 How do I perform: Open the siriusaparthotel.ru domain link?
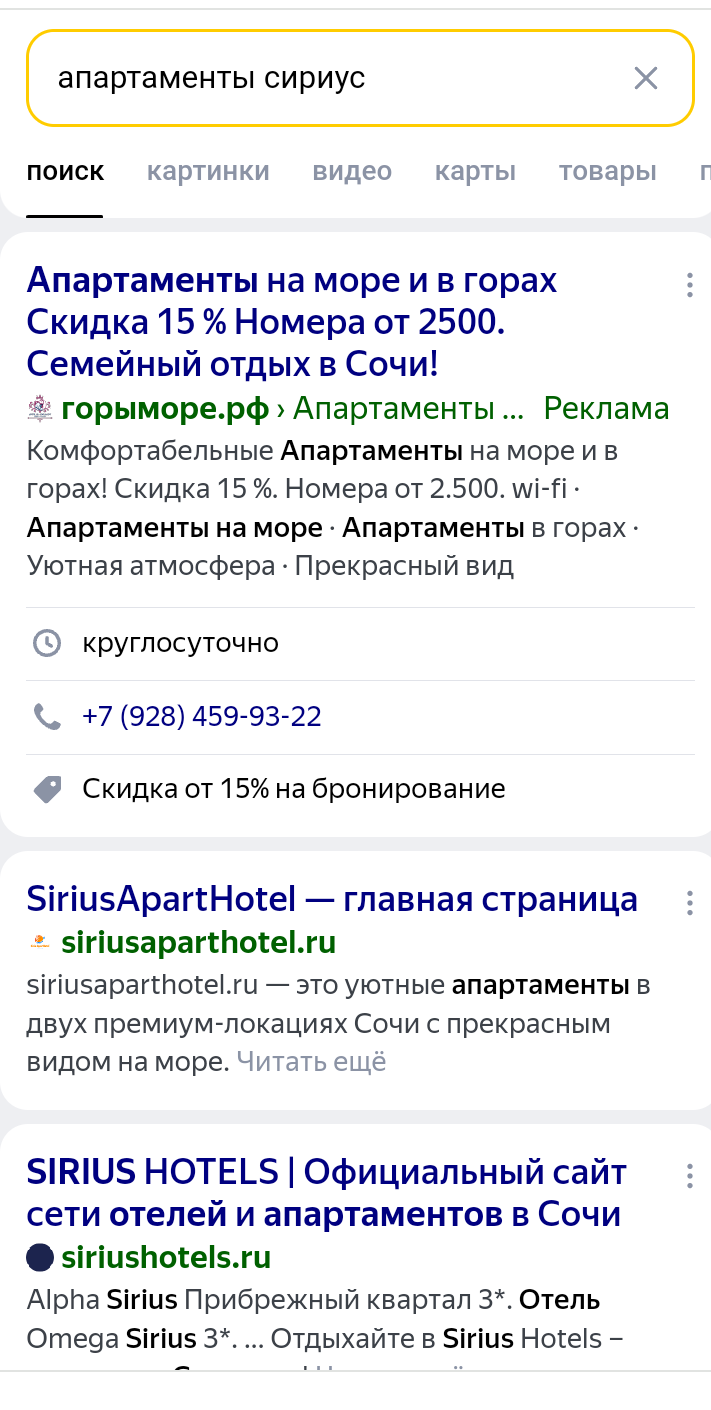pos(198,942)
